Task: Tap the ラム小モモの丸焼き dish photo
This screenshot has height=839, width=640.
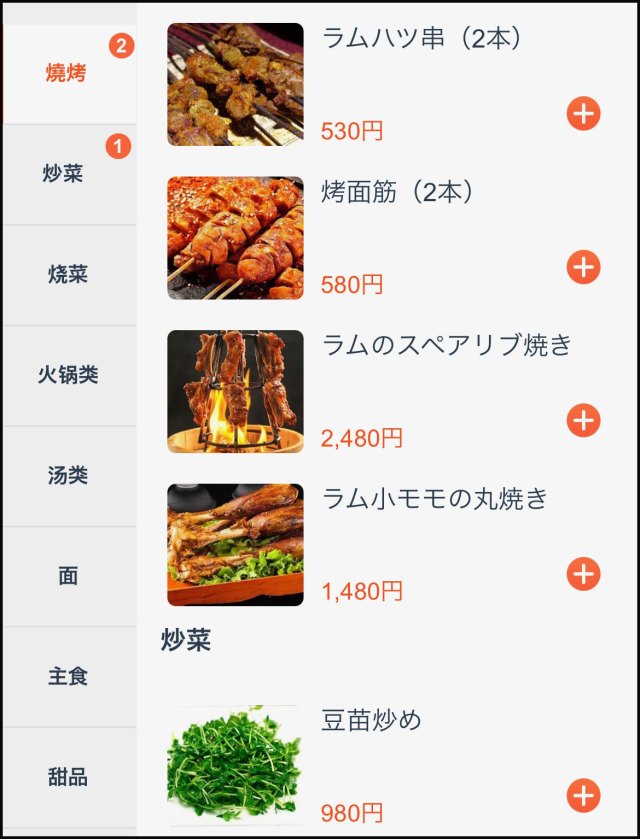Action: pos(235,545)
